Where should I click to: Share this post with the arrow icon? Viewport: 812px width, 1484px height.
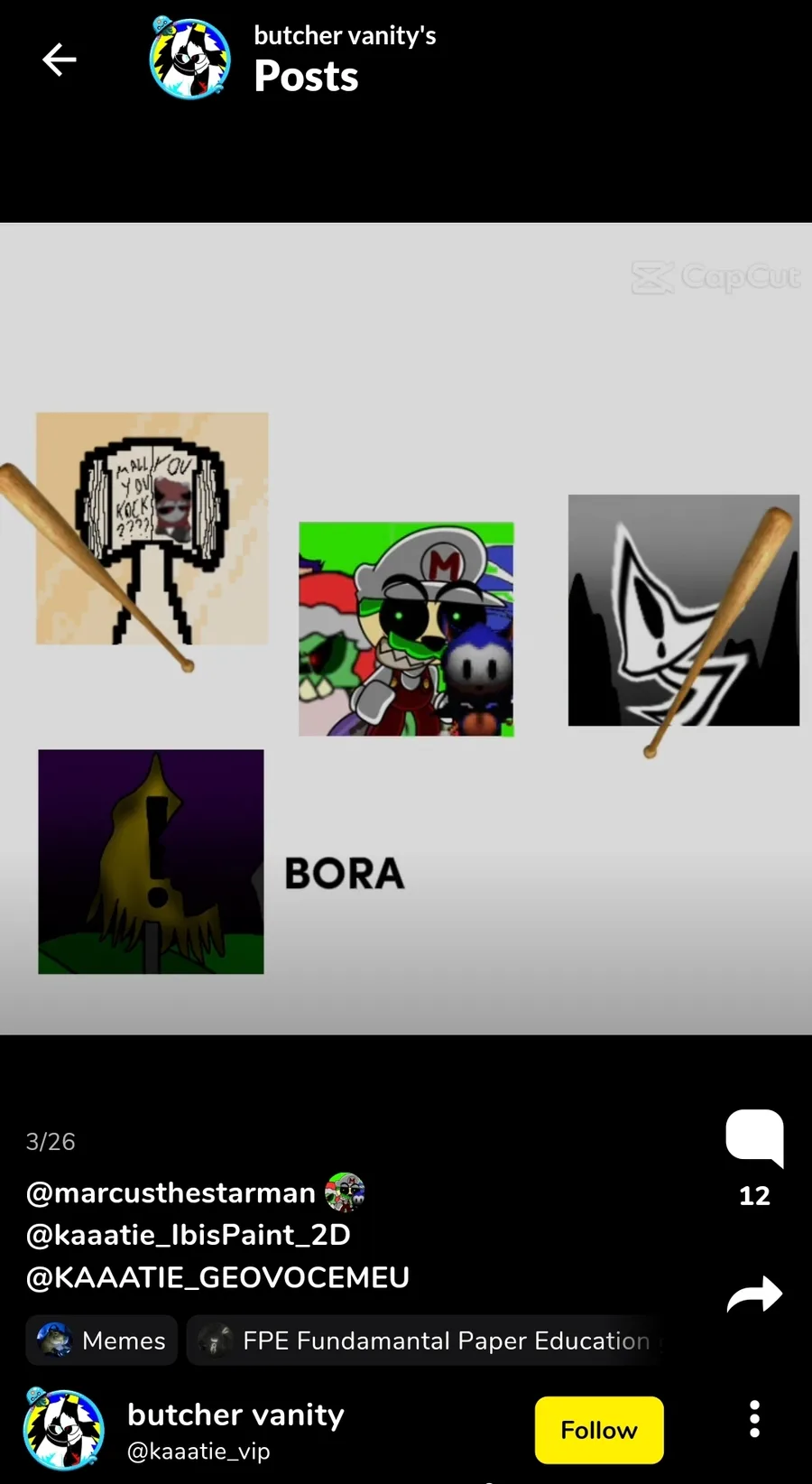click(x=754, y=1294)
